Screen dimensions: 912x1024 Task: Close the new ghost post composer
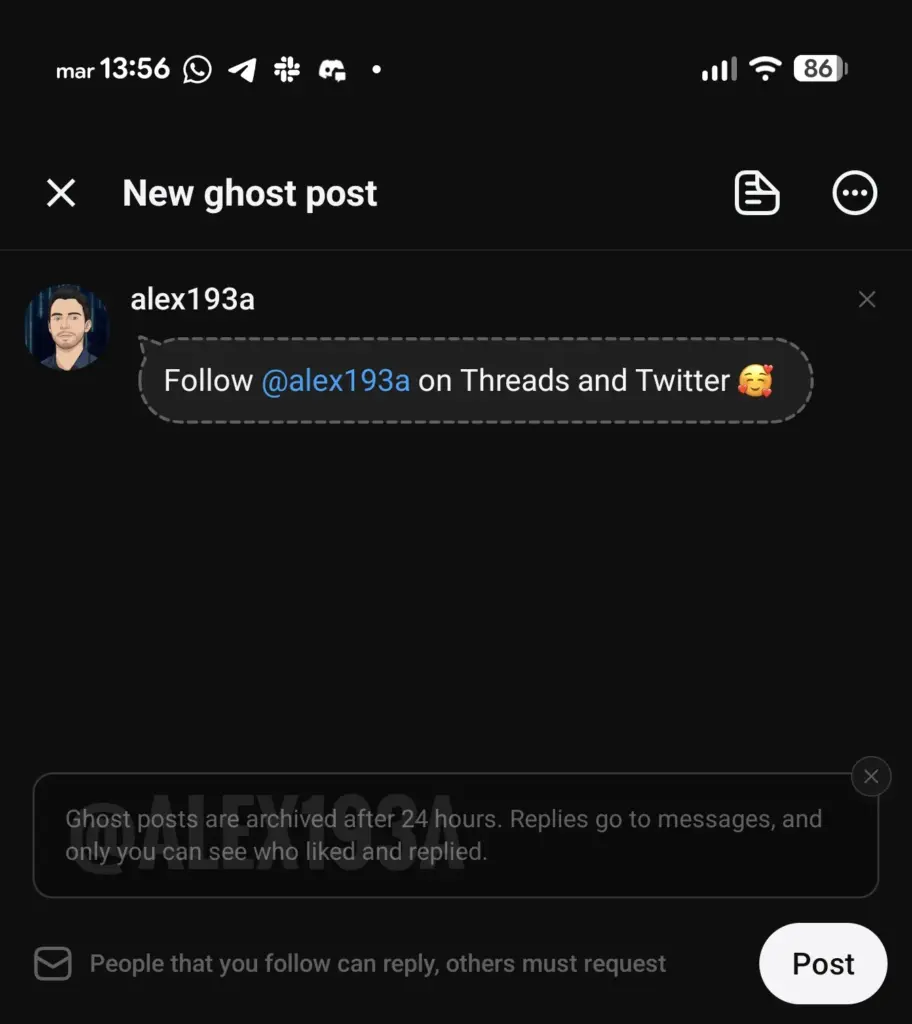(x=61, y=193)
